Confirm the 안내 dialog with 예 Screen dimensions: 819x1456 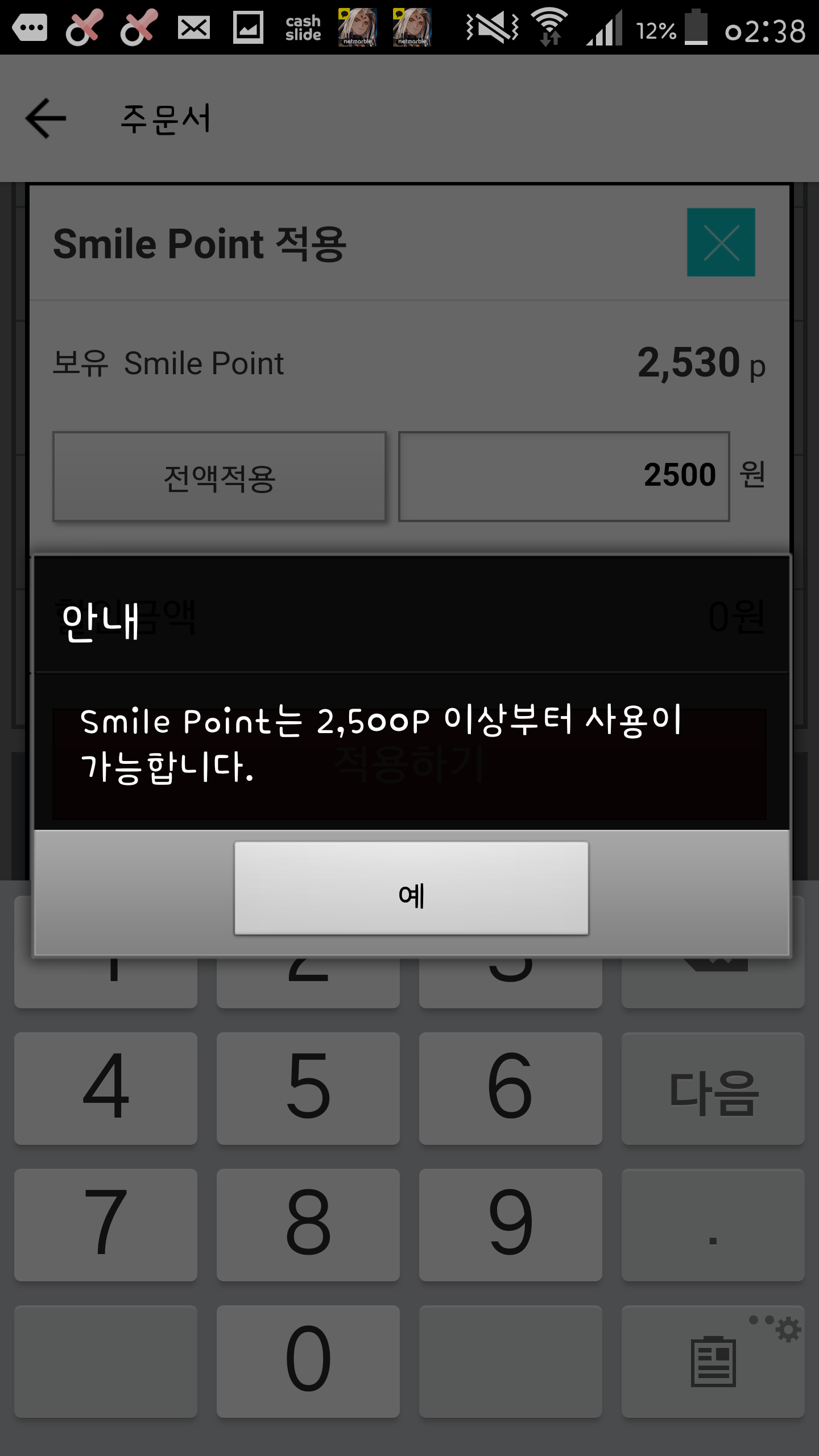pyautogui.click(x=411, y=888)
